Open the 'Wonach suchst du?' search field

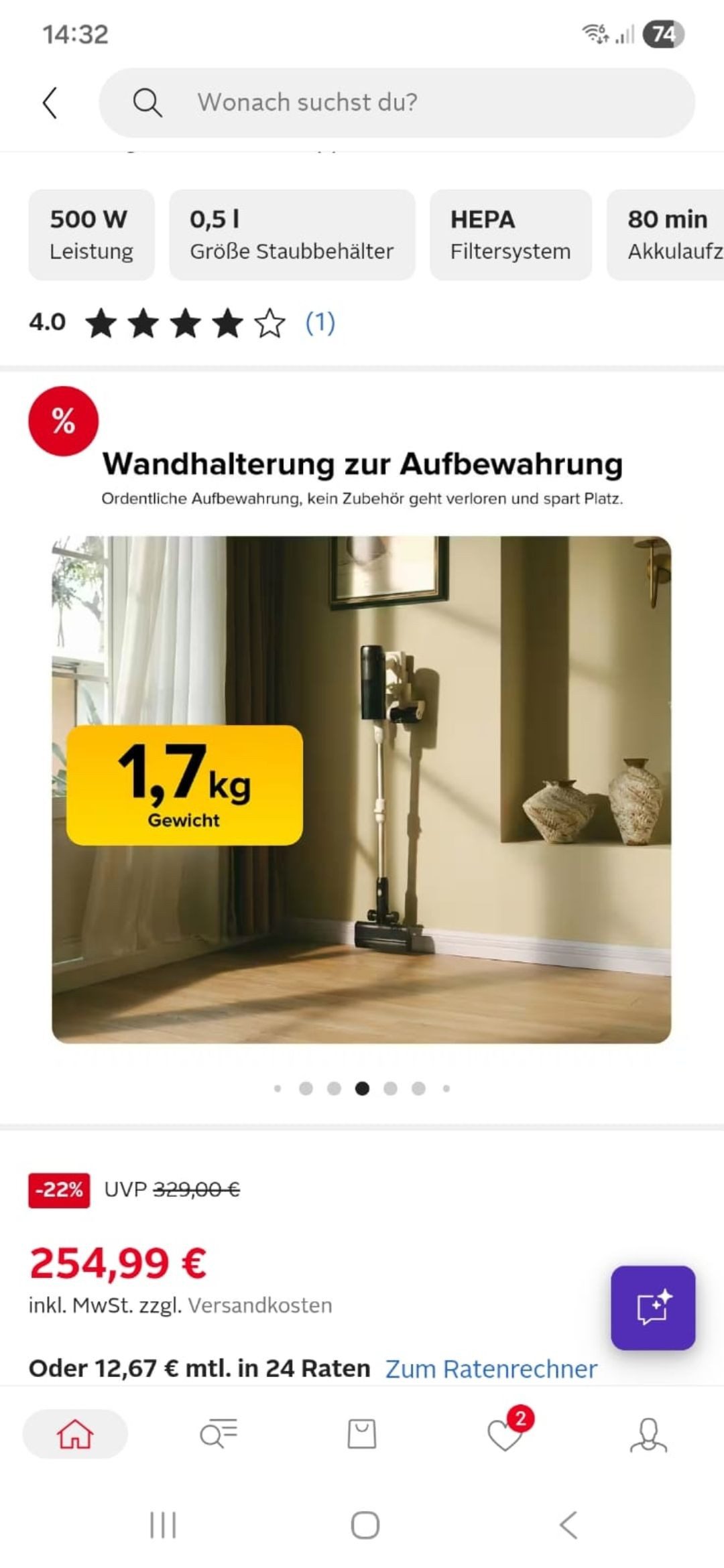pos(396,103)
